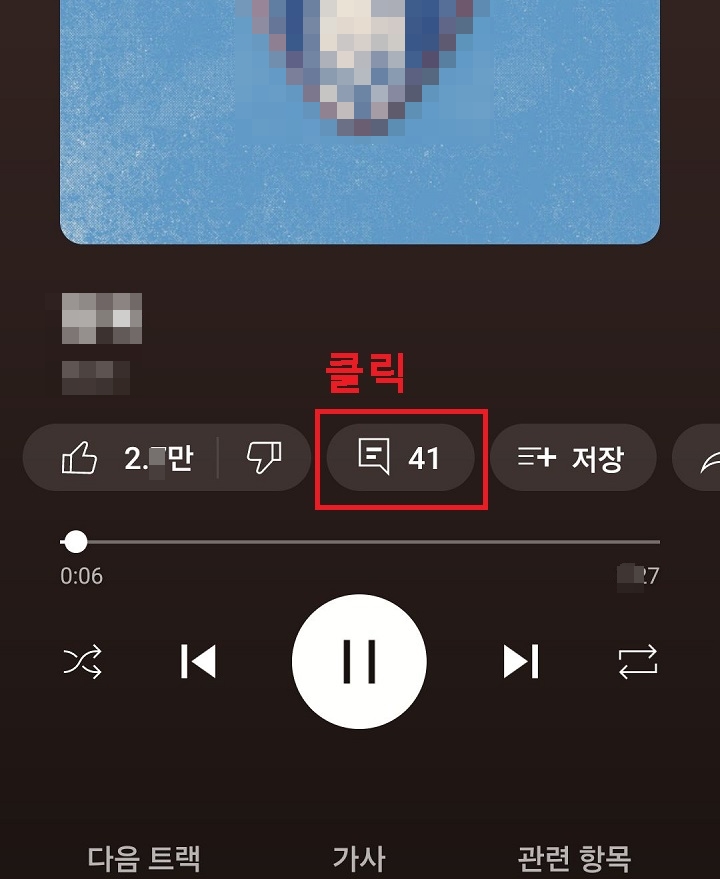
Task: Pause the currently playing song
Action: tap(360, 661)
